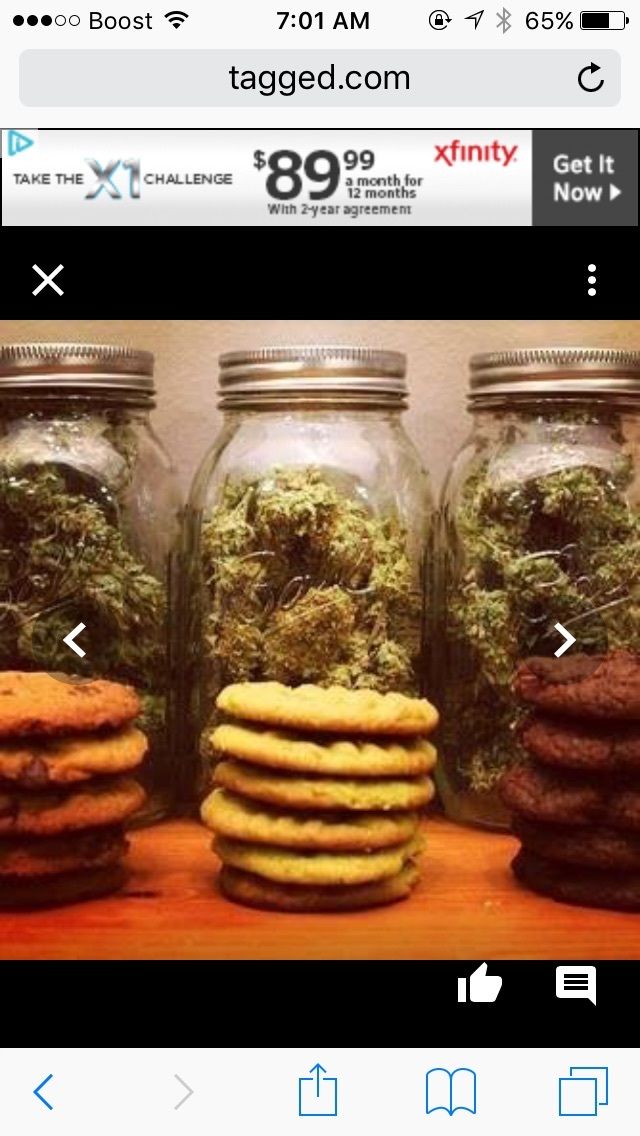This screenshot has height=1136, width=640.
Task: Show open Safari tabs
Action: pyautogui.click(x=583, y=1091)
